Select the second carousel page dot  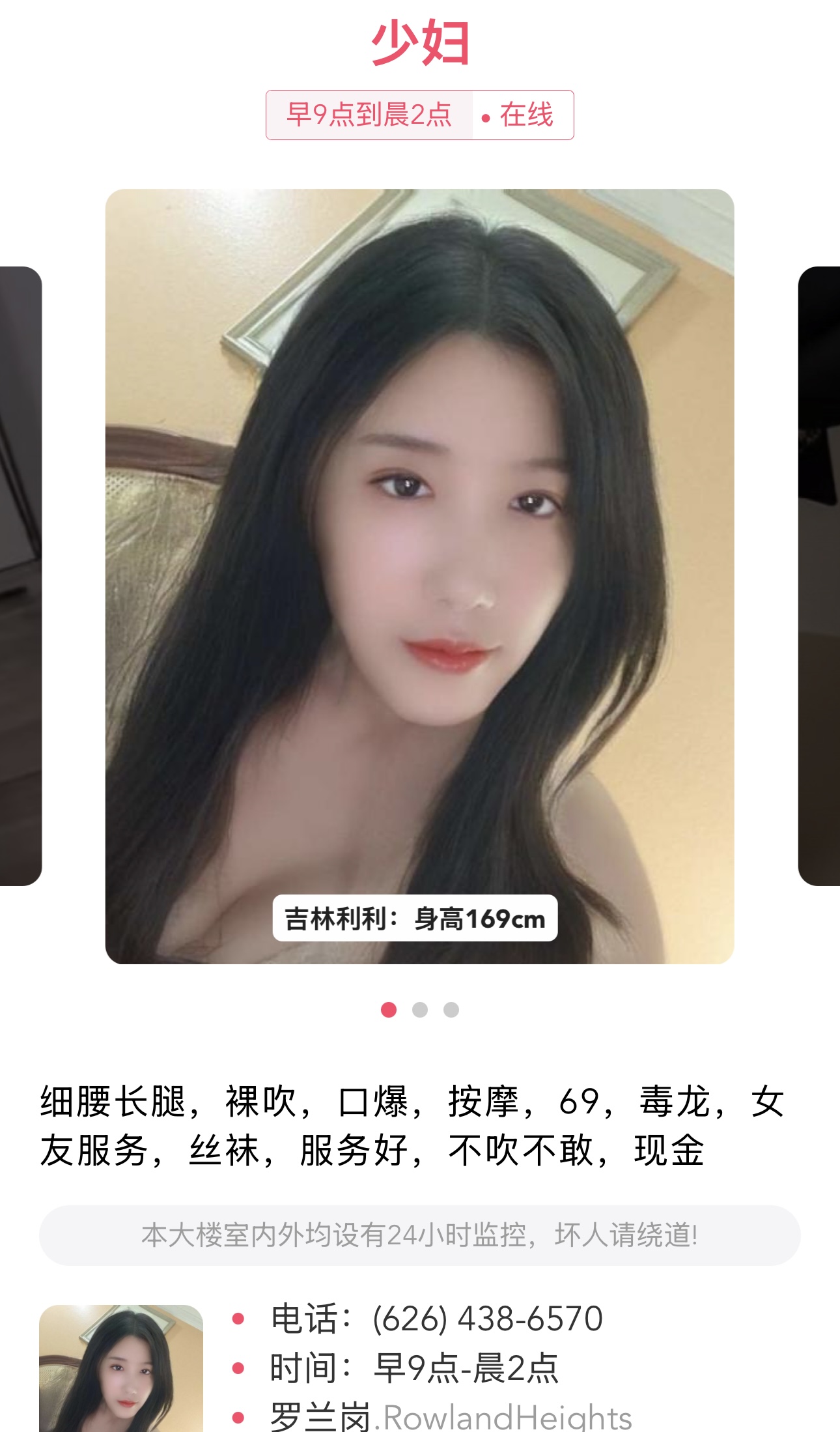pyautogui.click(x=420, y=1010)
